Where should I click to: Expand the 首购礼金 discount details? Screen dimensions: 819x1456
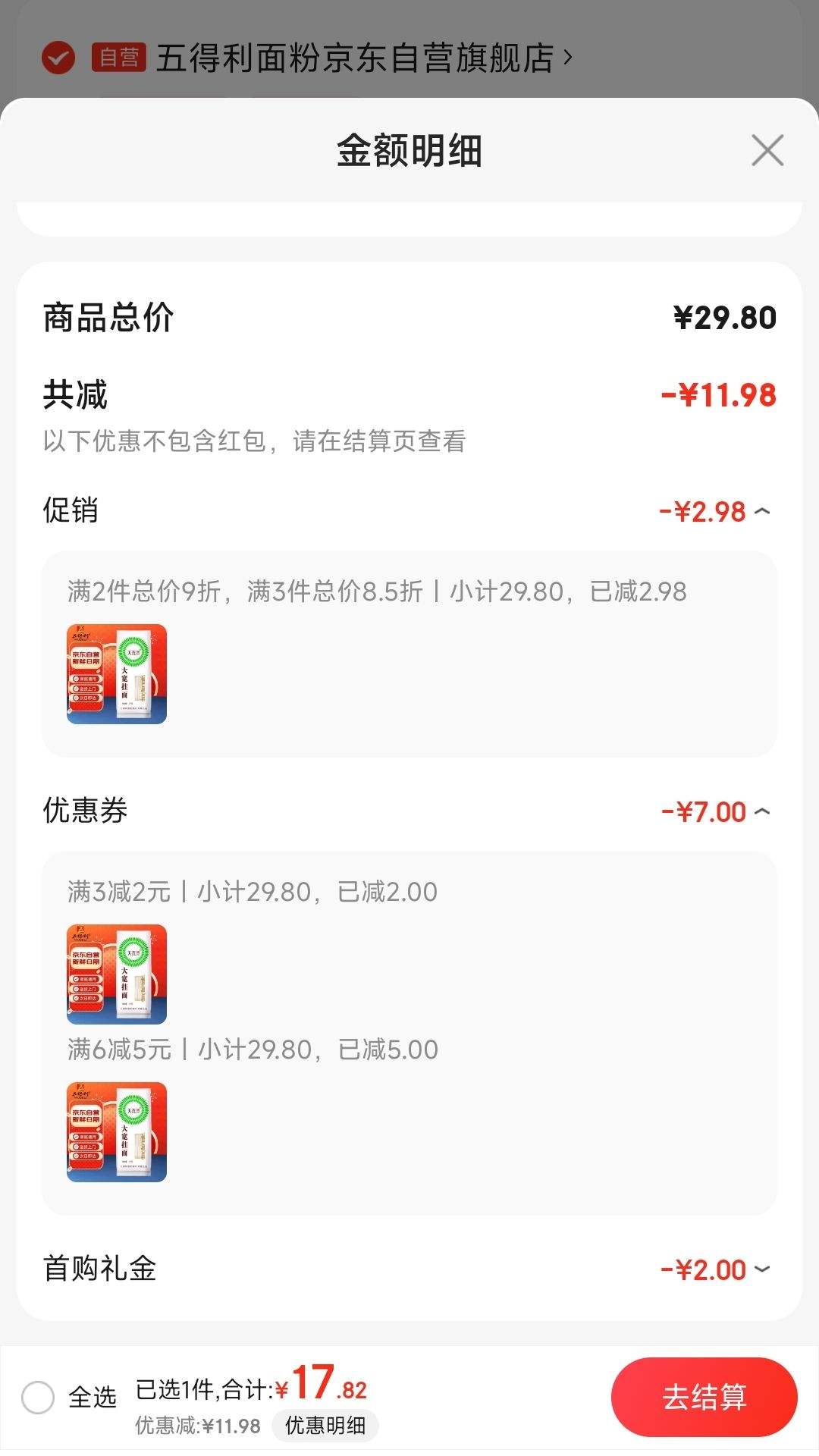763,1269
